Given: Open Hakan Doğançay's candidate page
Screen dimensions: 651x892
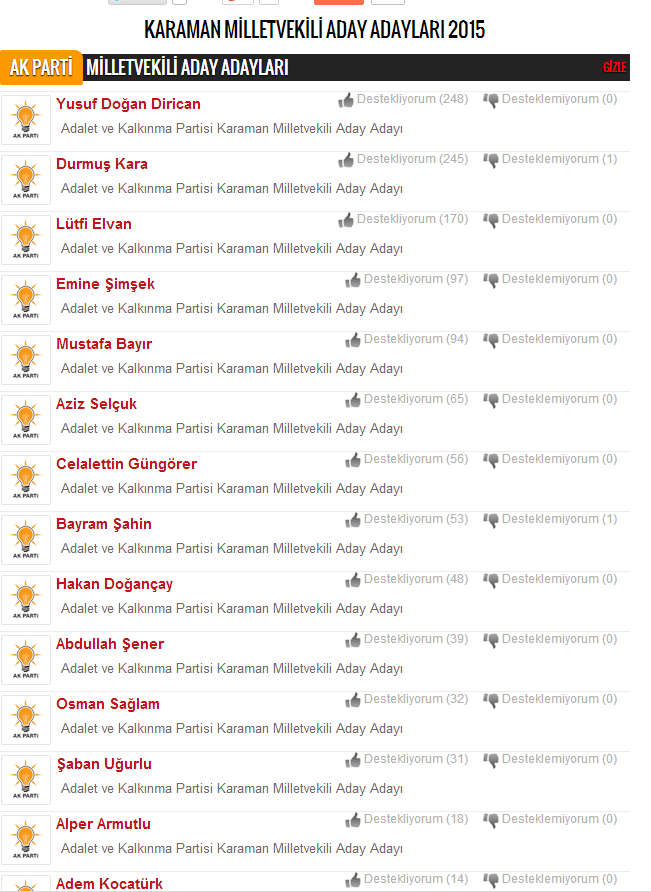Looking at the screenshot, I should (114, 584).
